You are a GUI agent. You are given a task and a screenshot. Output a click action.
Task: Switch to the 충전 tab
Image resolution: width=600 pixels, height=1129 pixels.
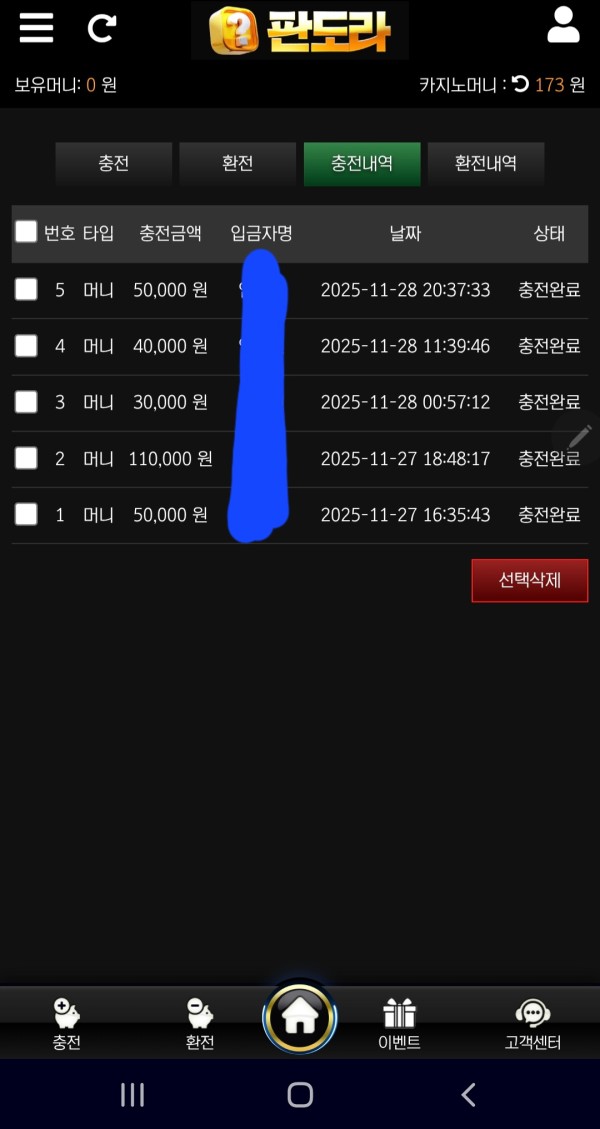(x=114, y=164)
